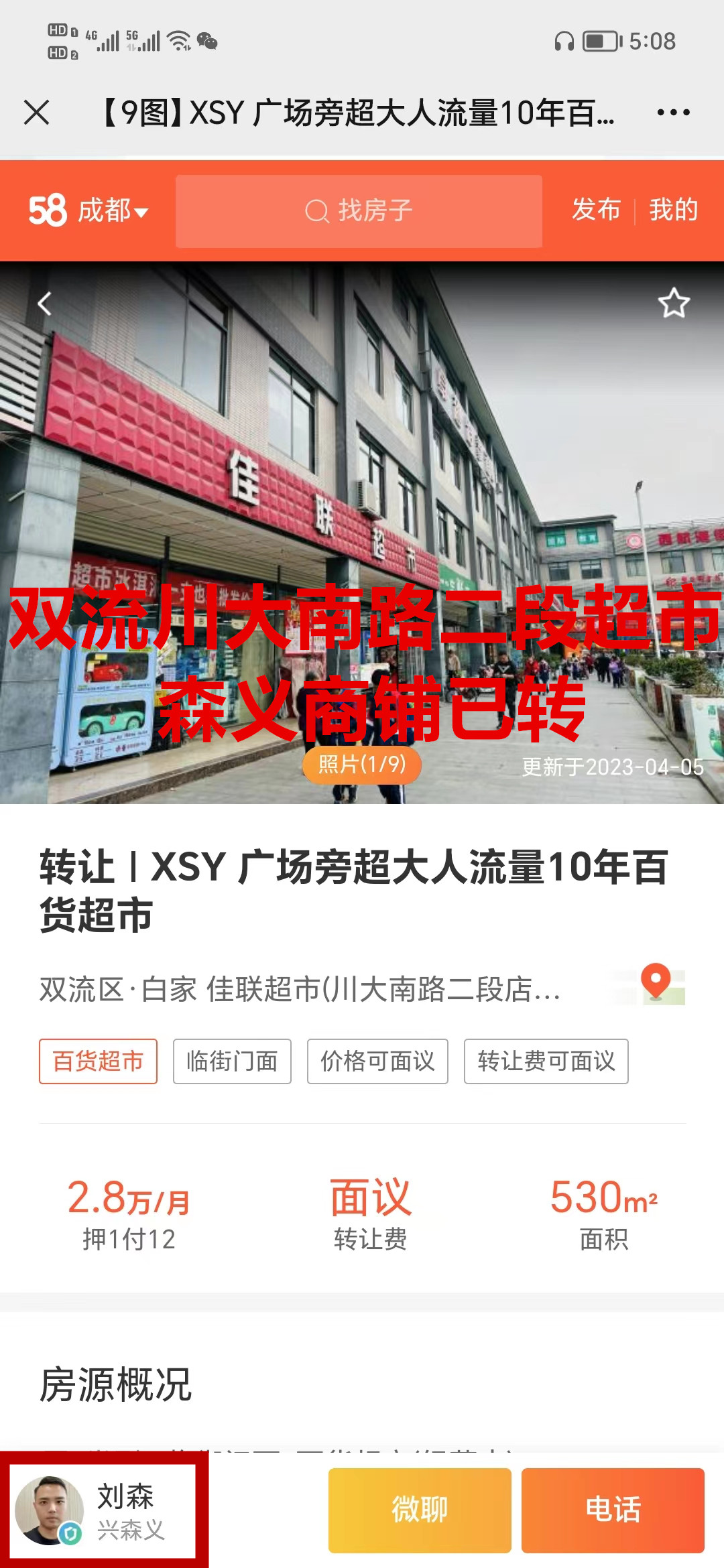
Task: Close the webpage with the X icon
Action: 37,112
